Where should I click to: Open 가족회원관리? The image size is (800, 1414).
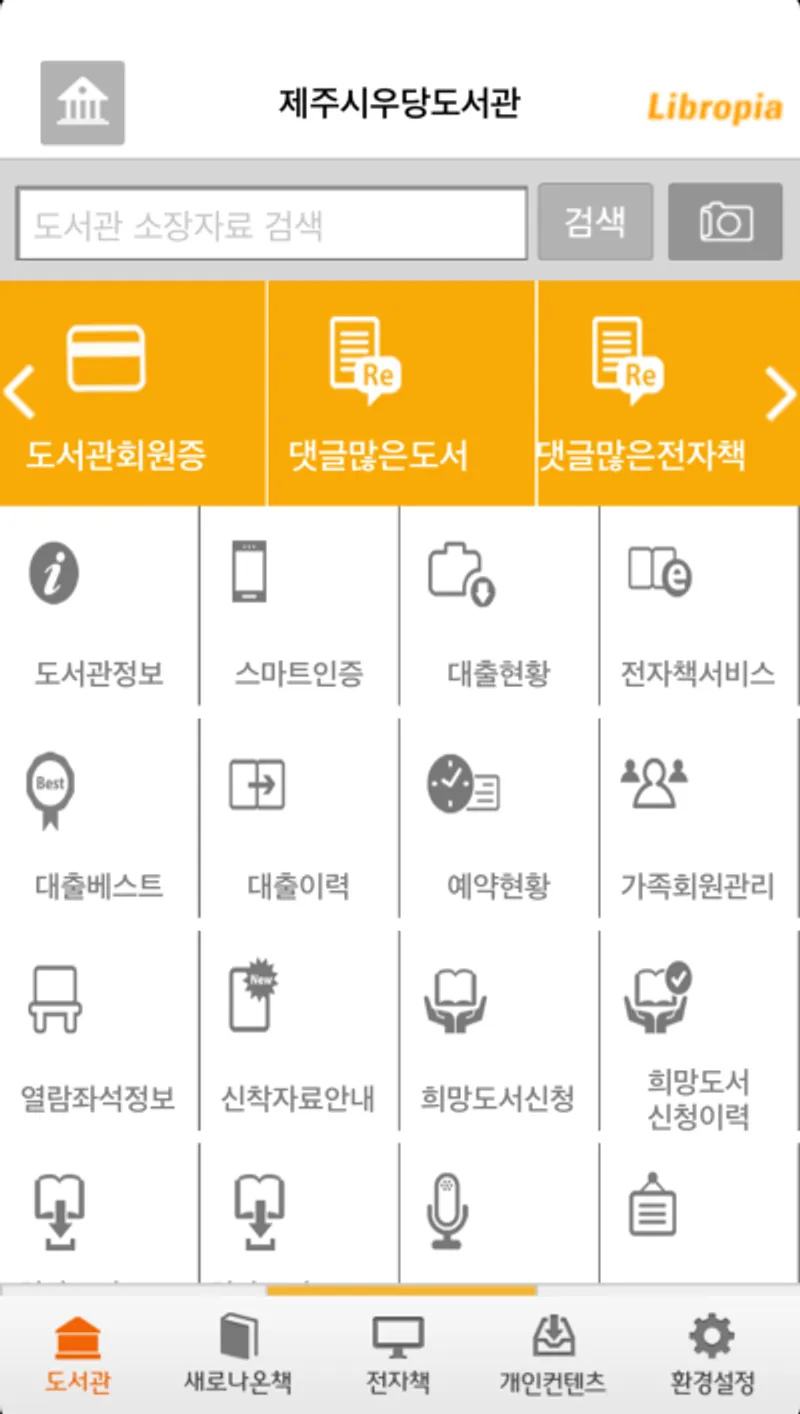(698, 822)
